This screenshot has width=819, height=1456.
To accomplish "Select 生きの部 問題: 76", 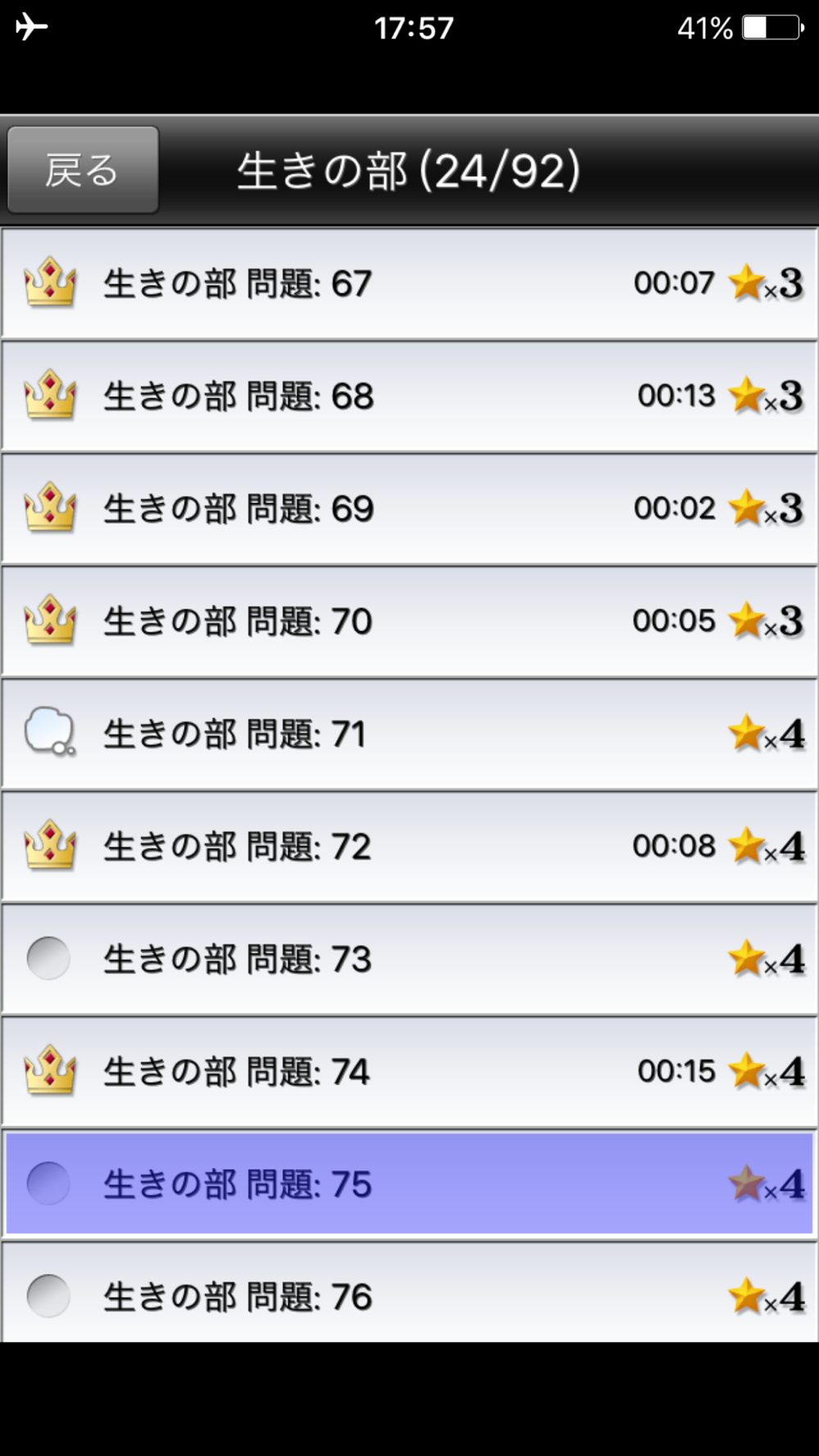I will (409, 1292).
